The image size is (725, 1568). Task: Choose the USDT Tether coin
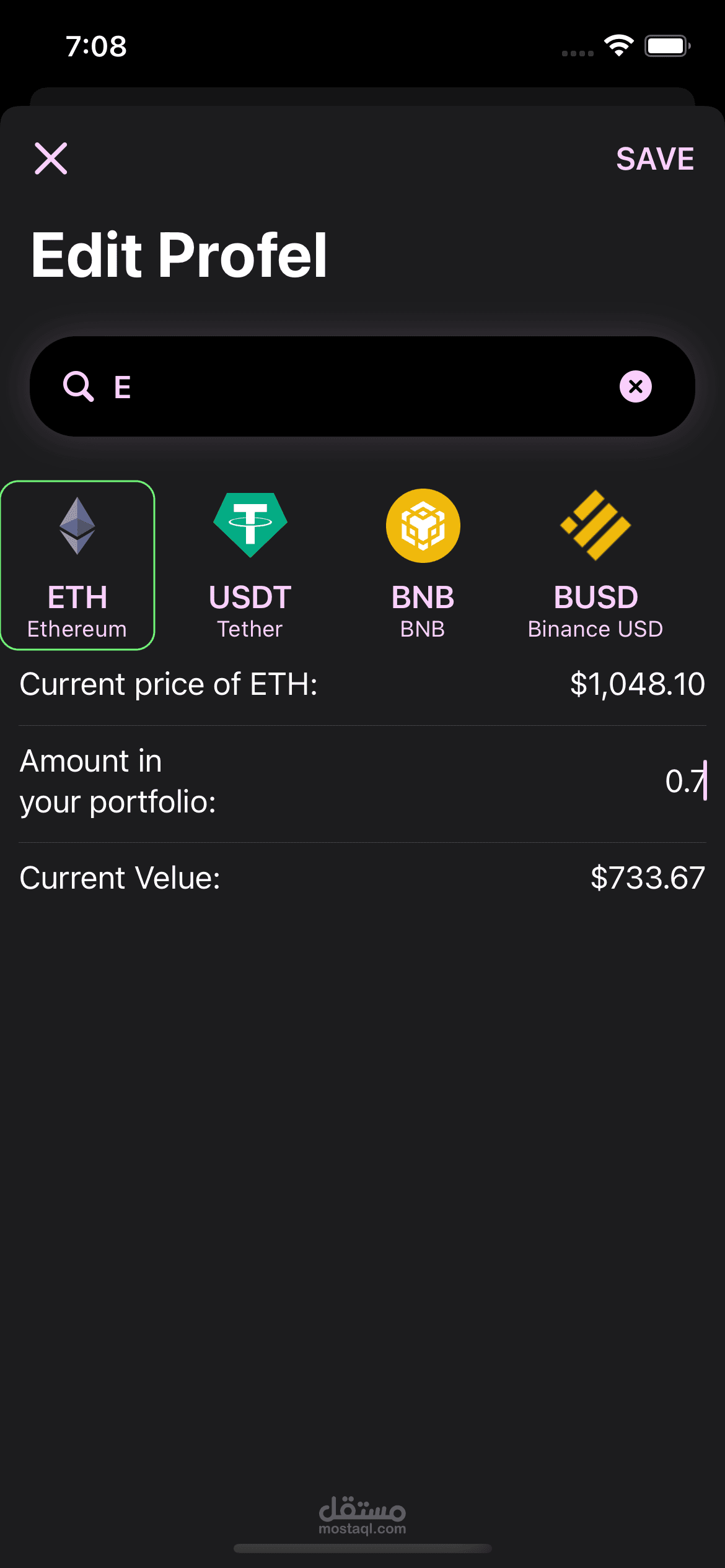click(x=250, y=565)
